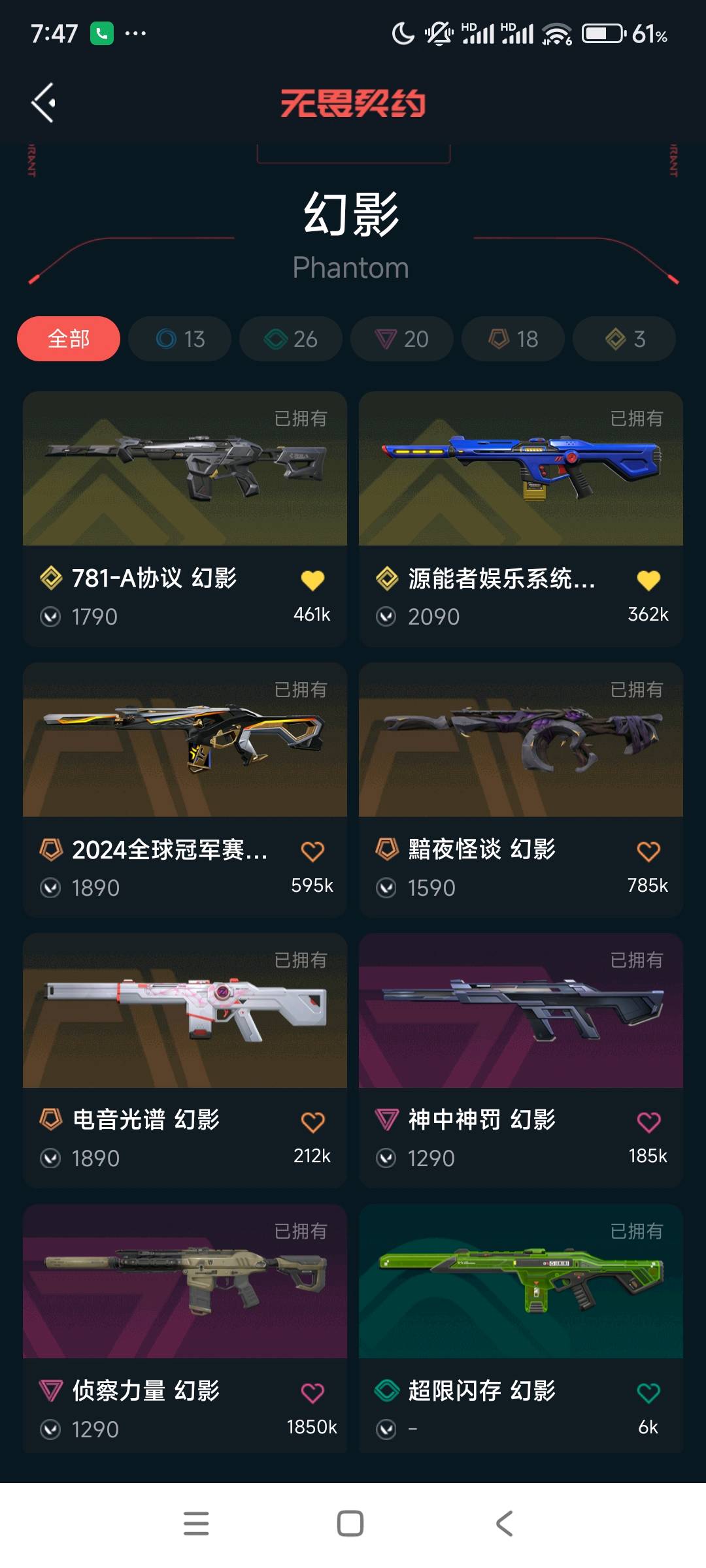Like the 电音光谱 幻影 skin

(312, 1122)
